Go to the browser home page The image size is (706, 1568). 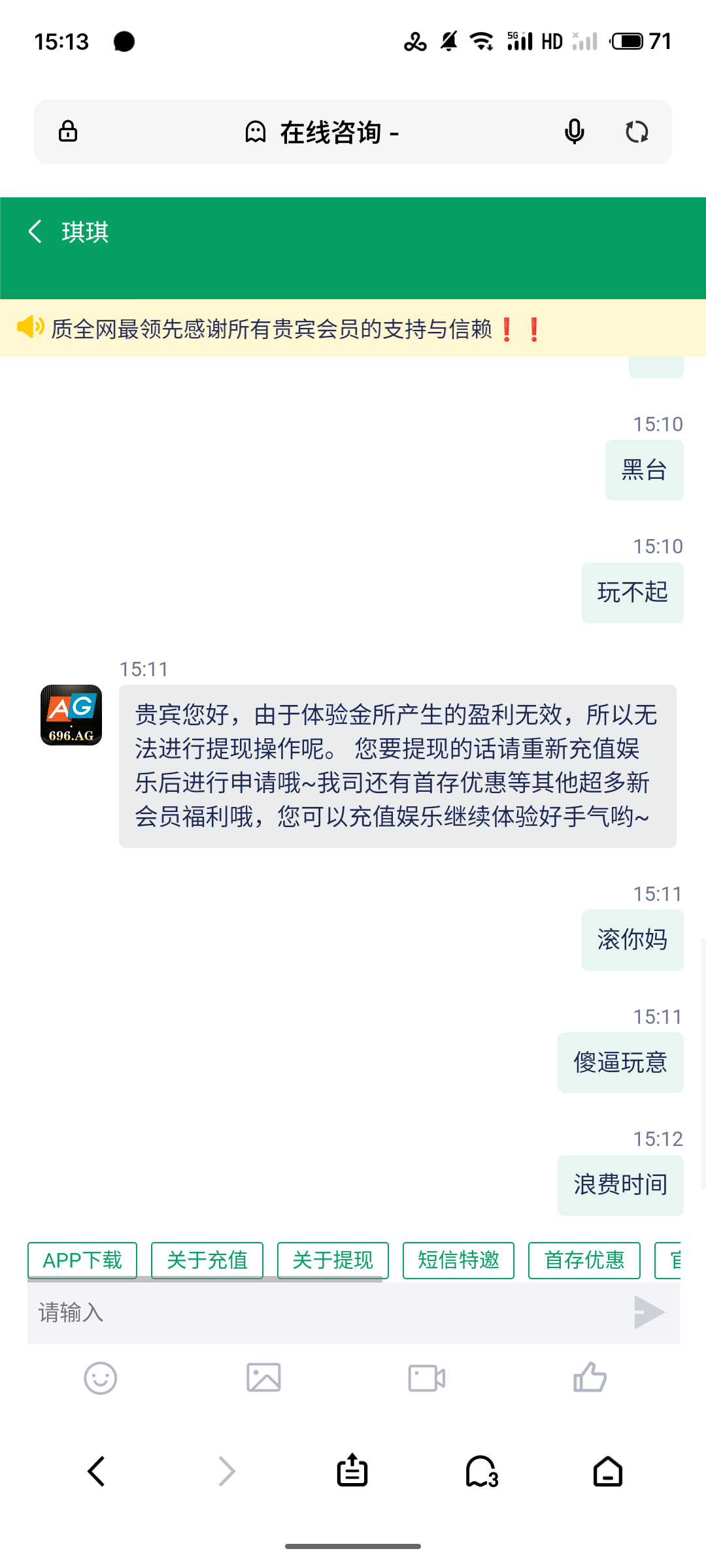608,1472
